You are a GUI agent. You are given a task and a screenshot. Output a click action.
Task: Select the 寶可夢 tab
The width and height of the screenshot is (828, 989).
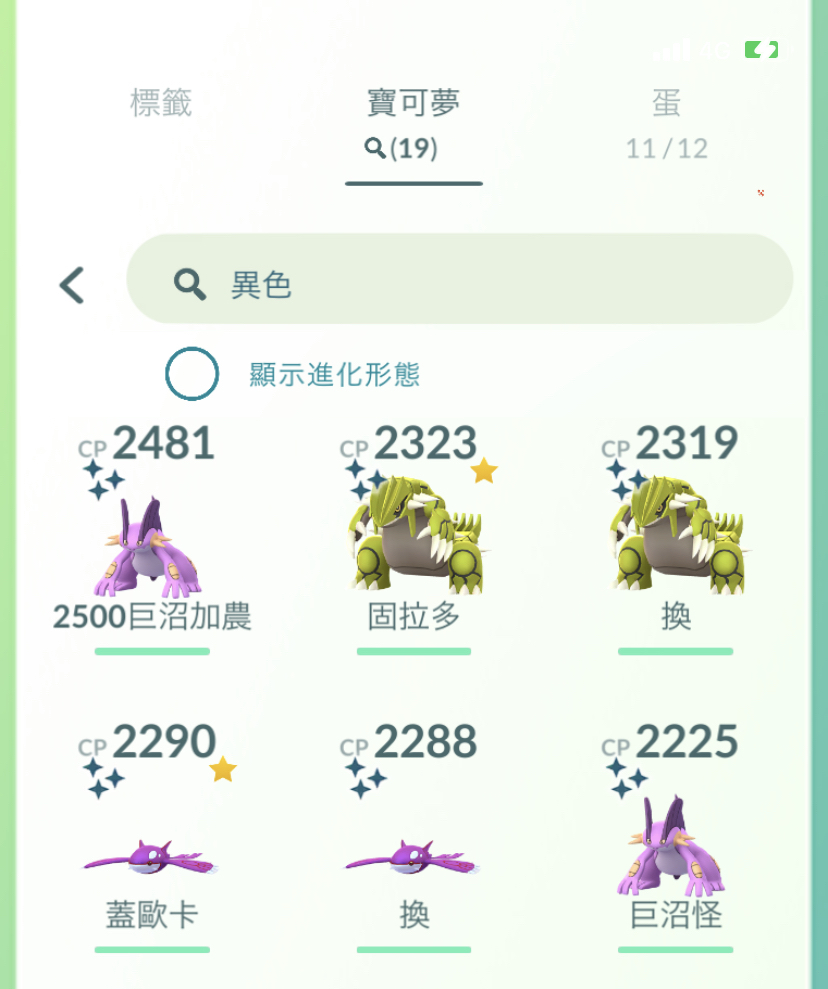point(413,122)
